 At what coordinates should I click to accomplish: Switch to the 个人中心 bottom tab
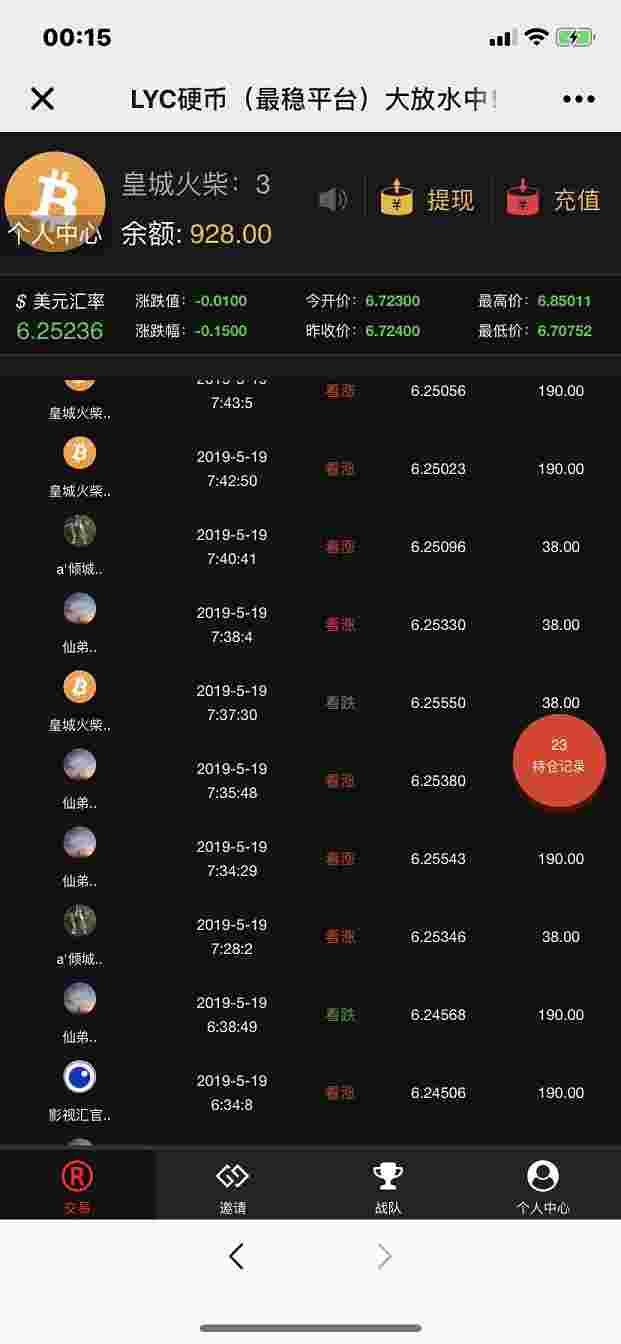543,1186
